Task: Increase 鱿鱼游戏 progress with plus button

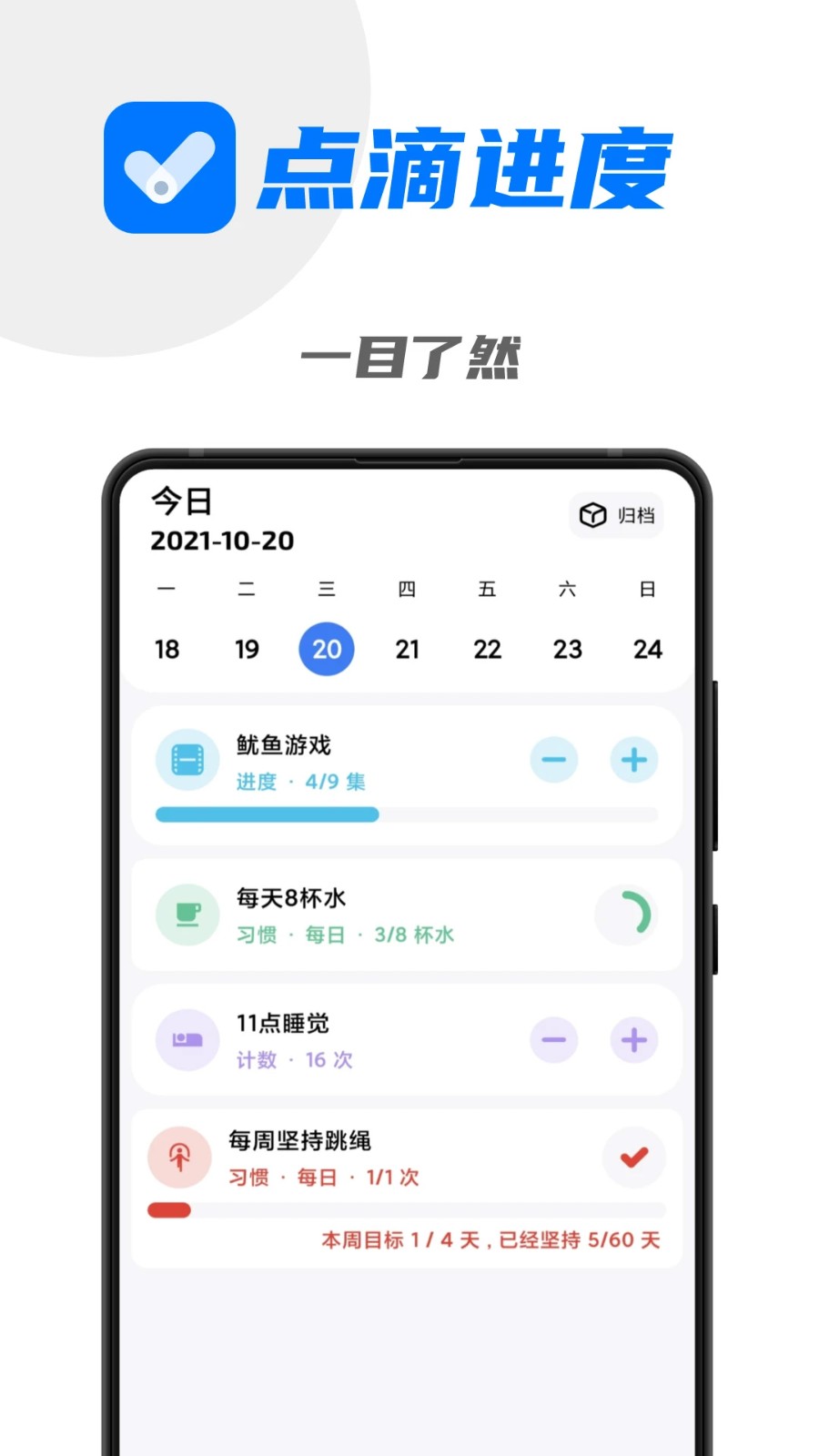Action: coord(633,760)
